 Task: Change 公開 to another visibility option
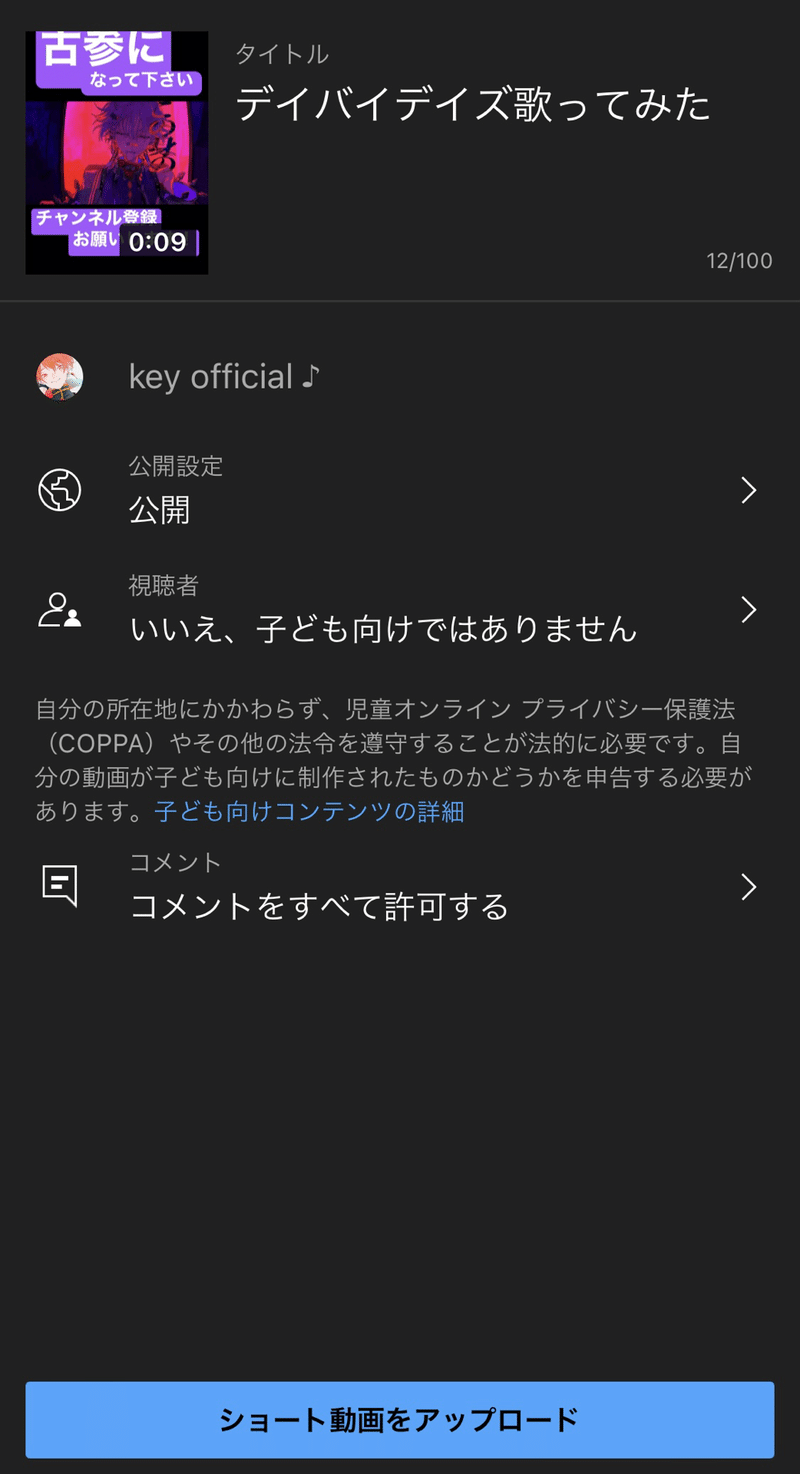(x=400, y=490)
